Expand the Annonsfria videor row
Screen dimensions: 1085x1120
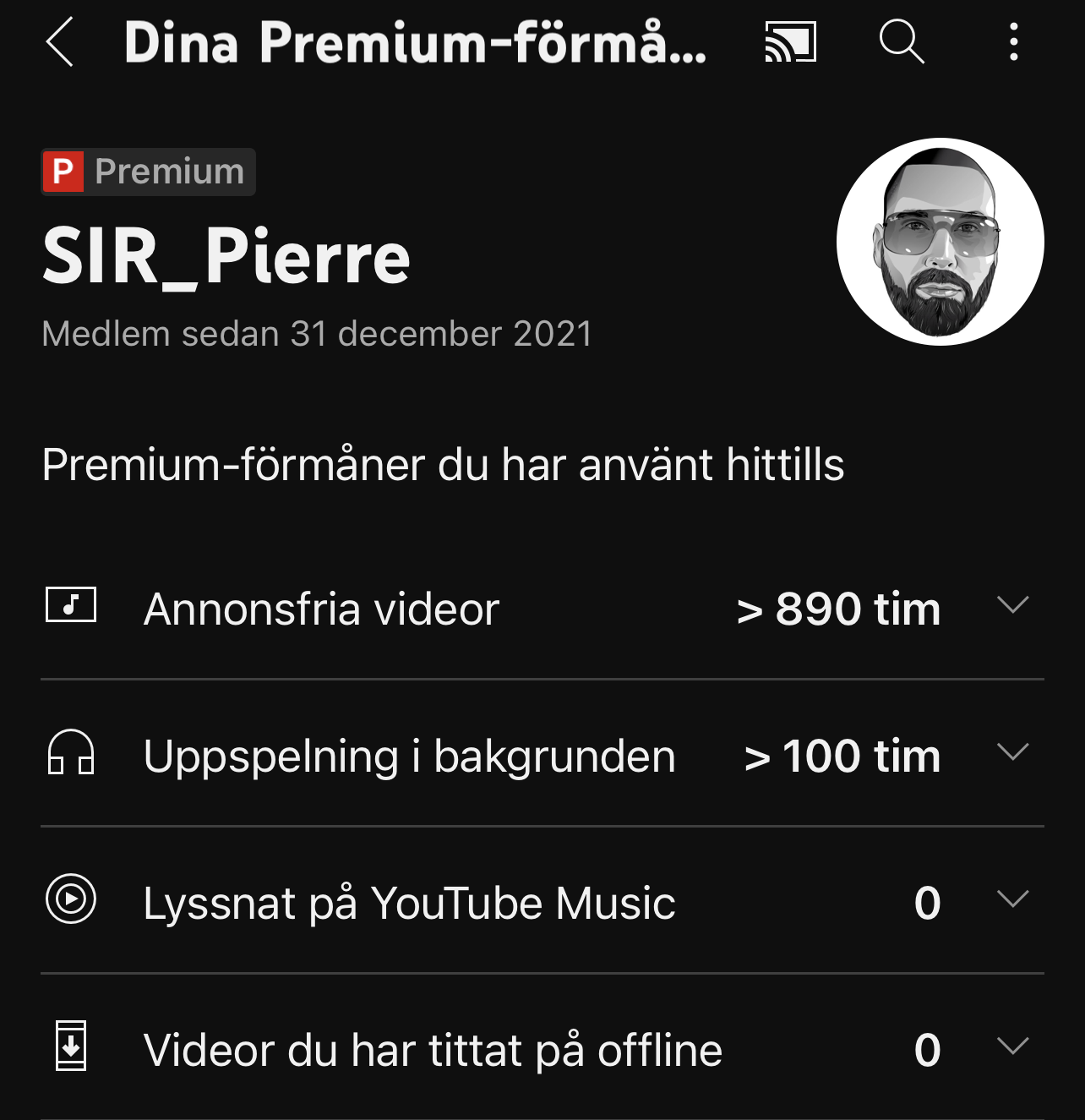coord(1012,605)
